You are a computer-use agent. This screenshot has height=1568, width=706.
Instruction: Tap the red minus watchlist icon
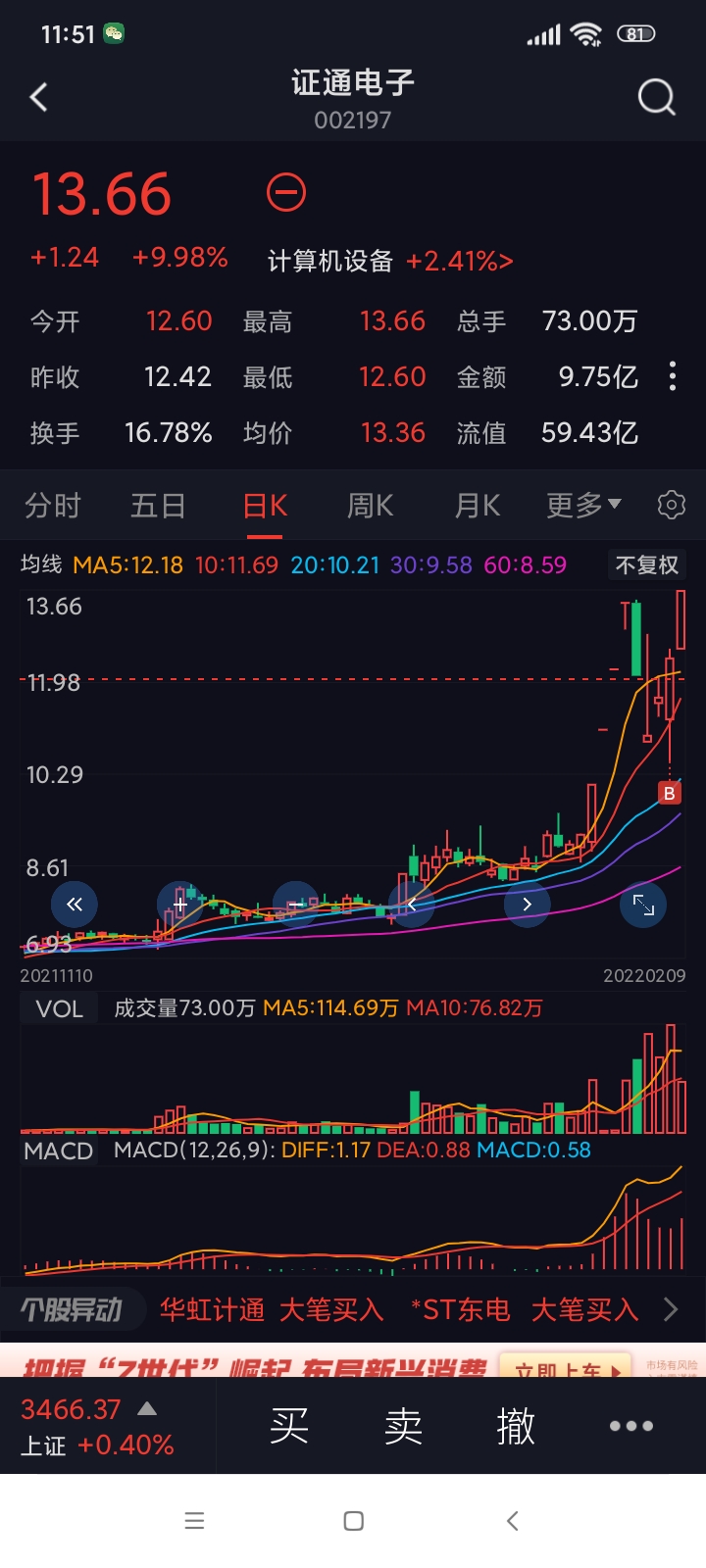click(286, 192)
